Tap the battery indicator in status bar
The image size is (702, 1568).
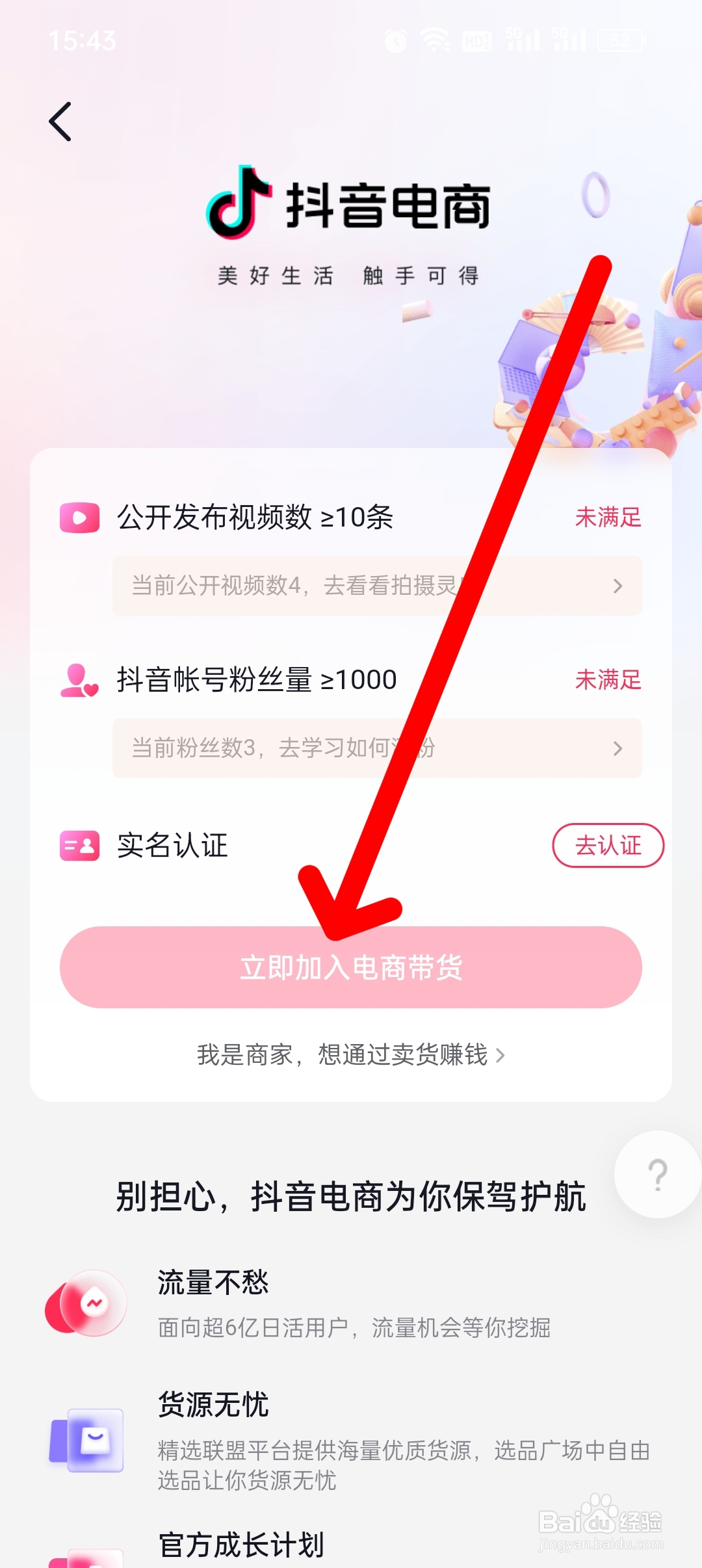[x=619, y=40]
